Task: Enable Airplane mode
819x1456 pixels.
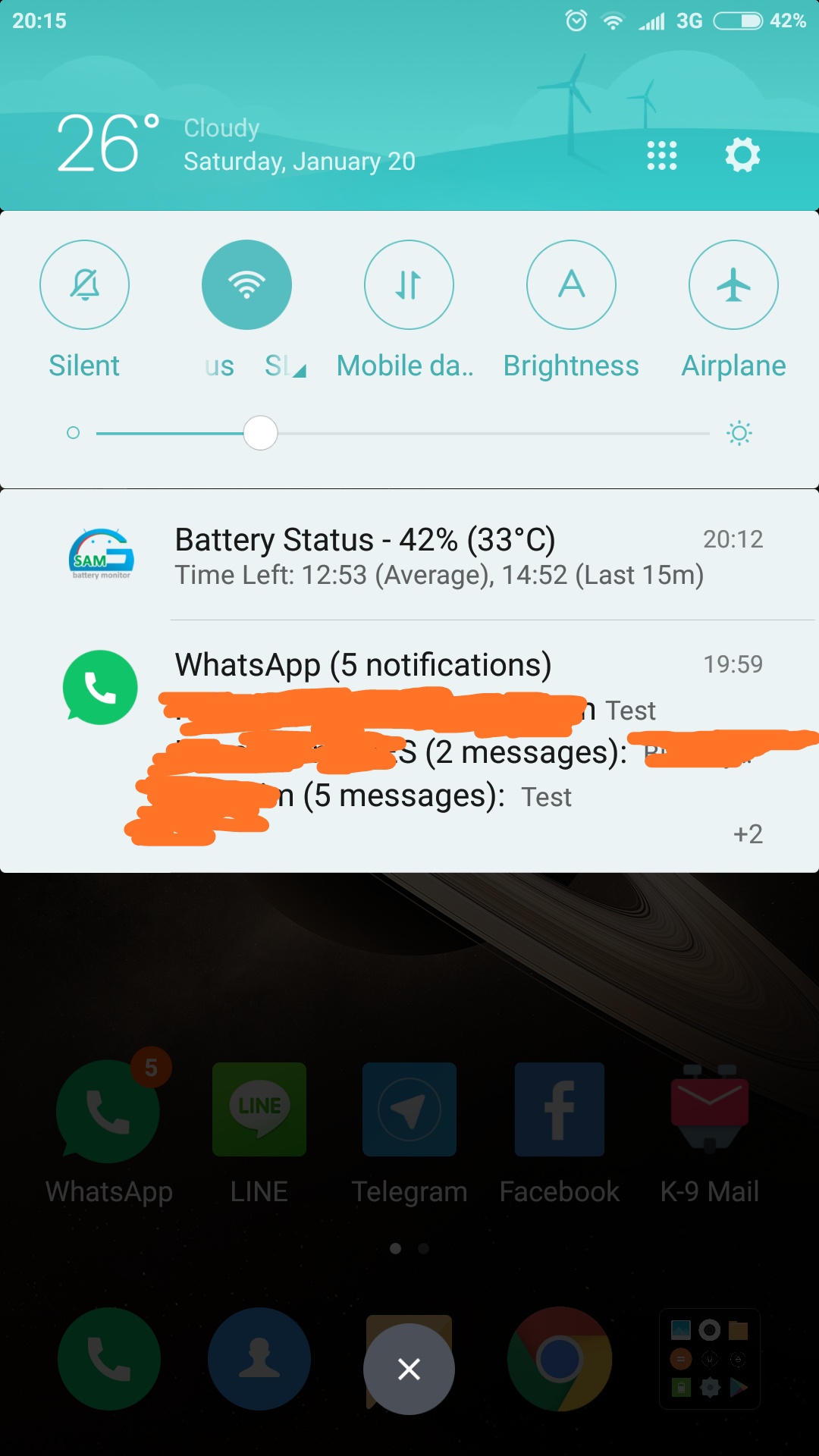Action: 733,284
